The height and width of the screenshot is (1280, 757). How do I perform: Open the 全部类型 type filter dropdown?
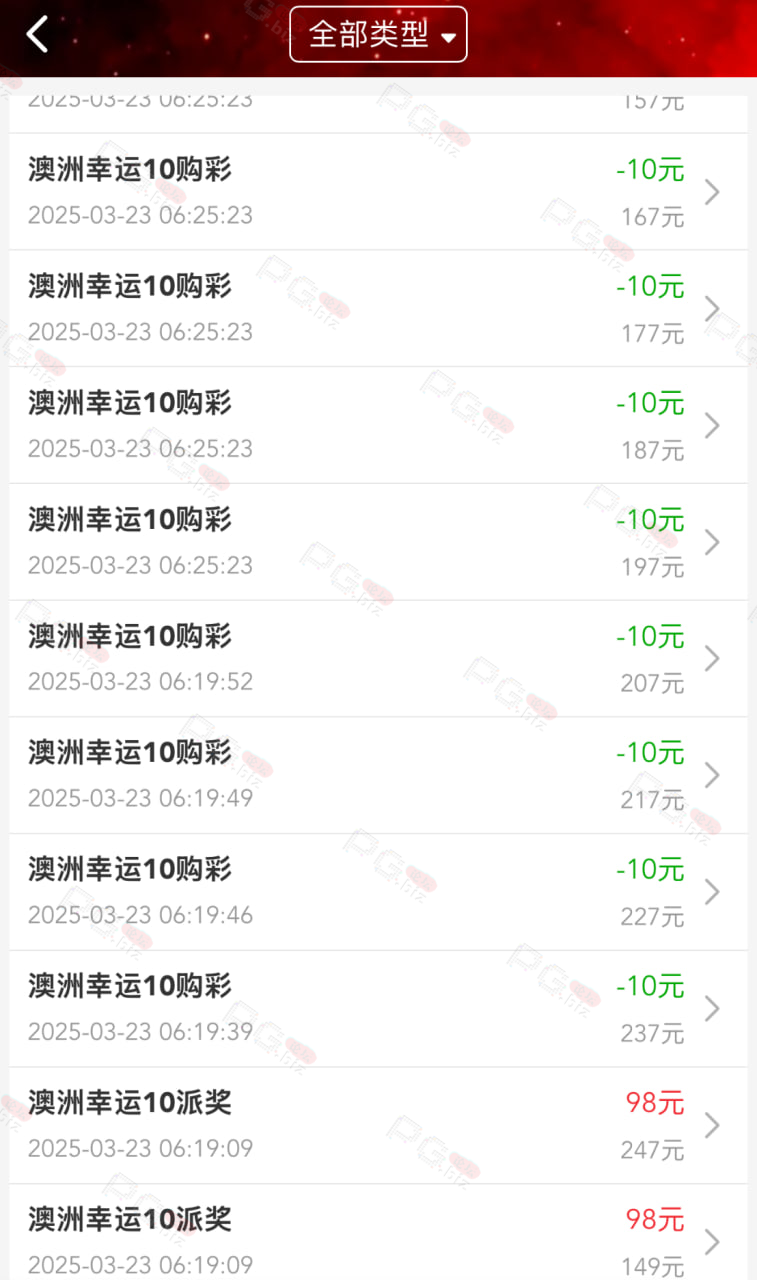pos(378,35)
